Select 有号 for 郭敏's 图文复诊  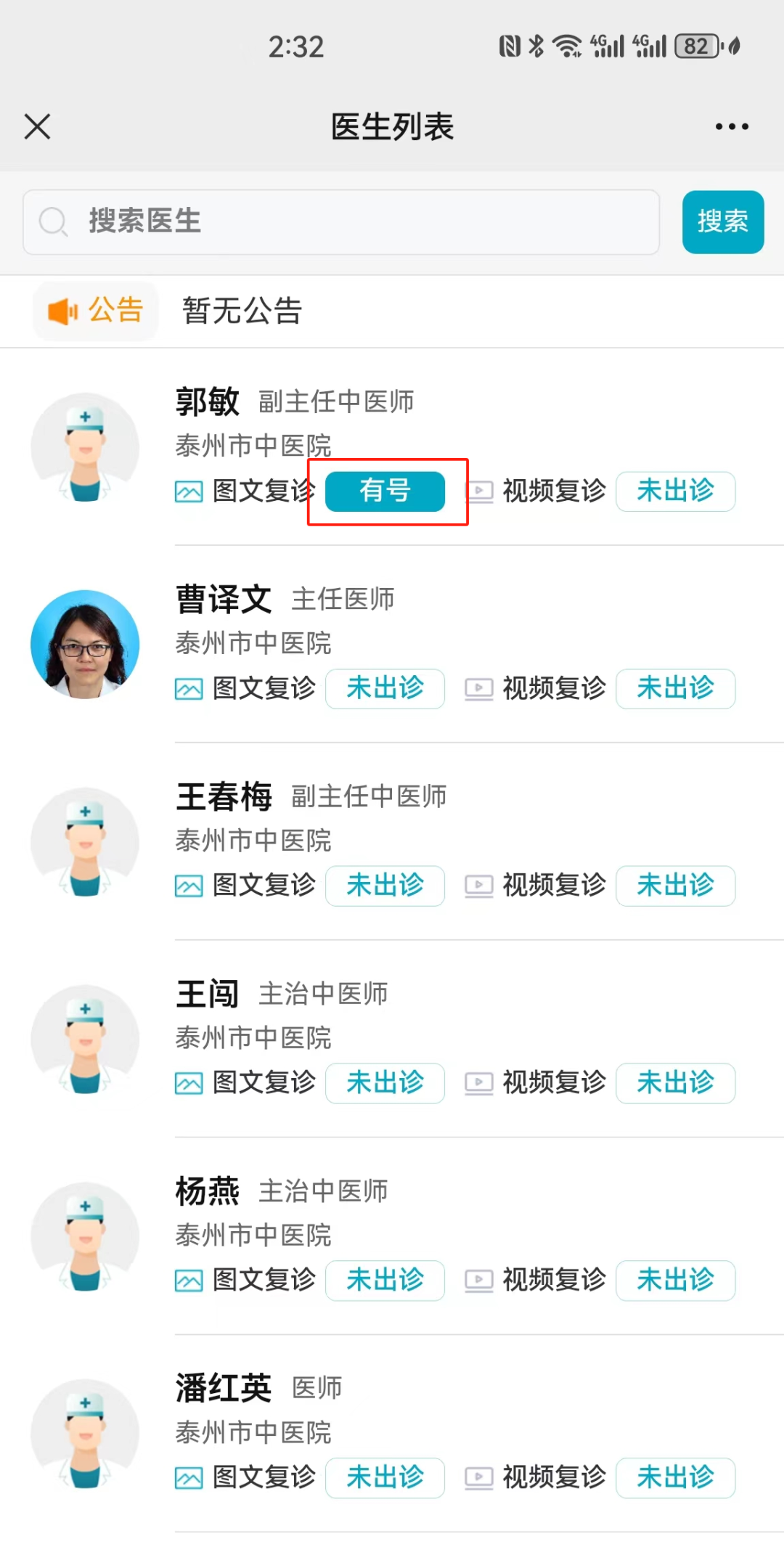coord(385,491)
